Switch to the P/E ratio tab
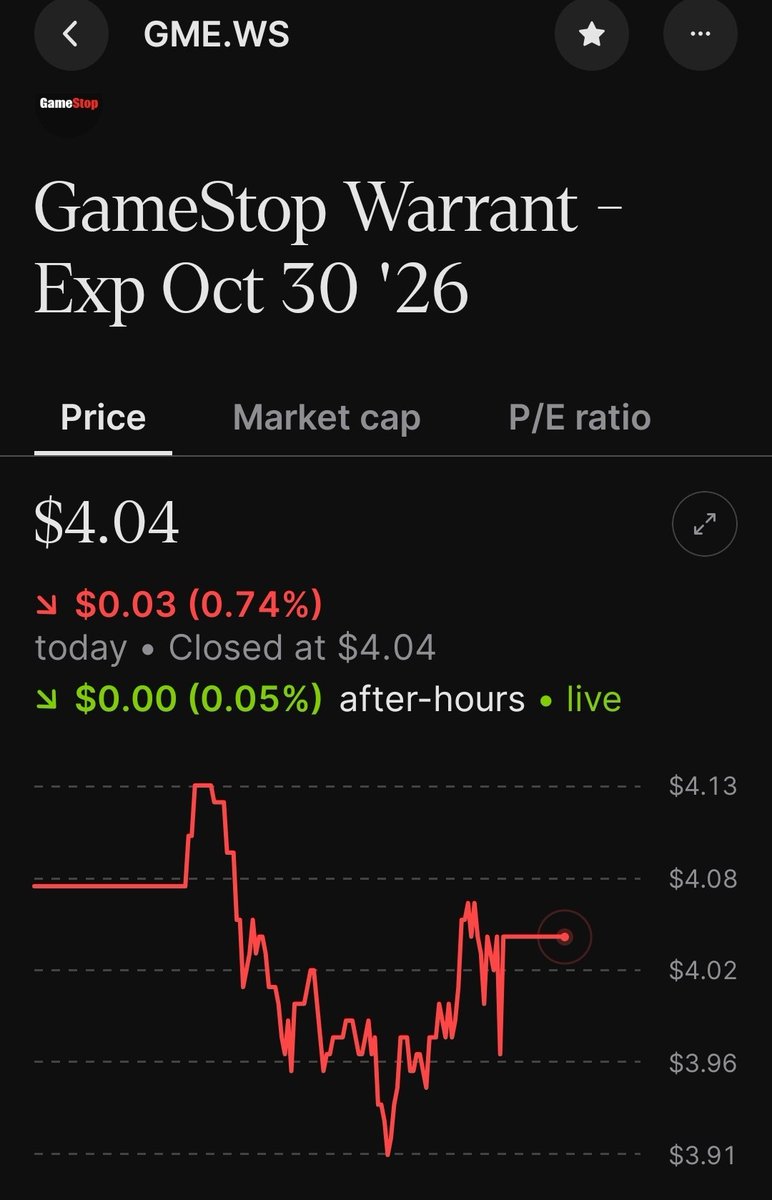This screenshot has width=772, height=1200. [x=579, y=417]
